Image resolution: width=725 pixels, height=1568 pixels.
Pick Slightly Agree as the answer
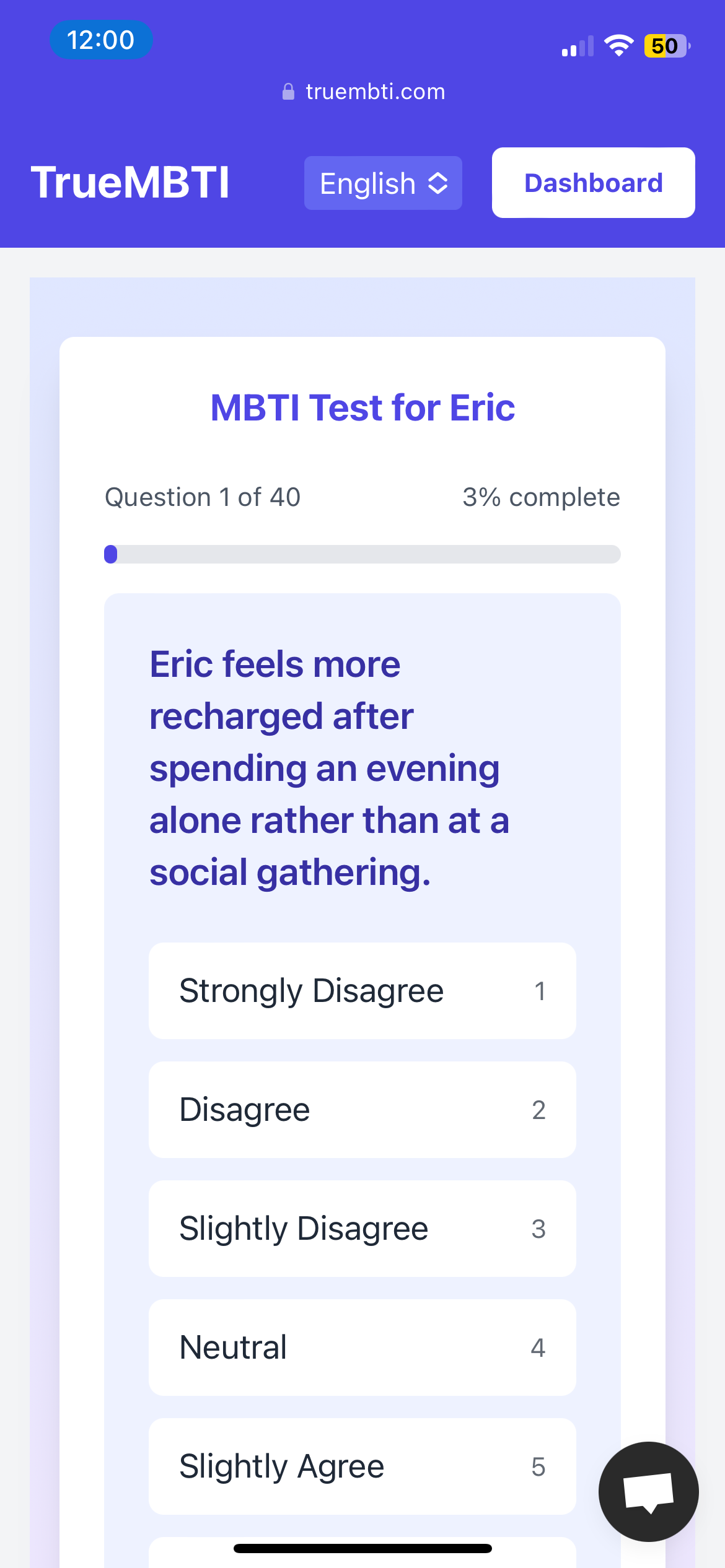(x=362, y=1465)
